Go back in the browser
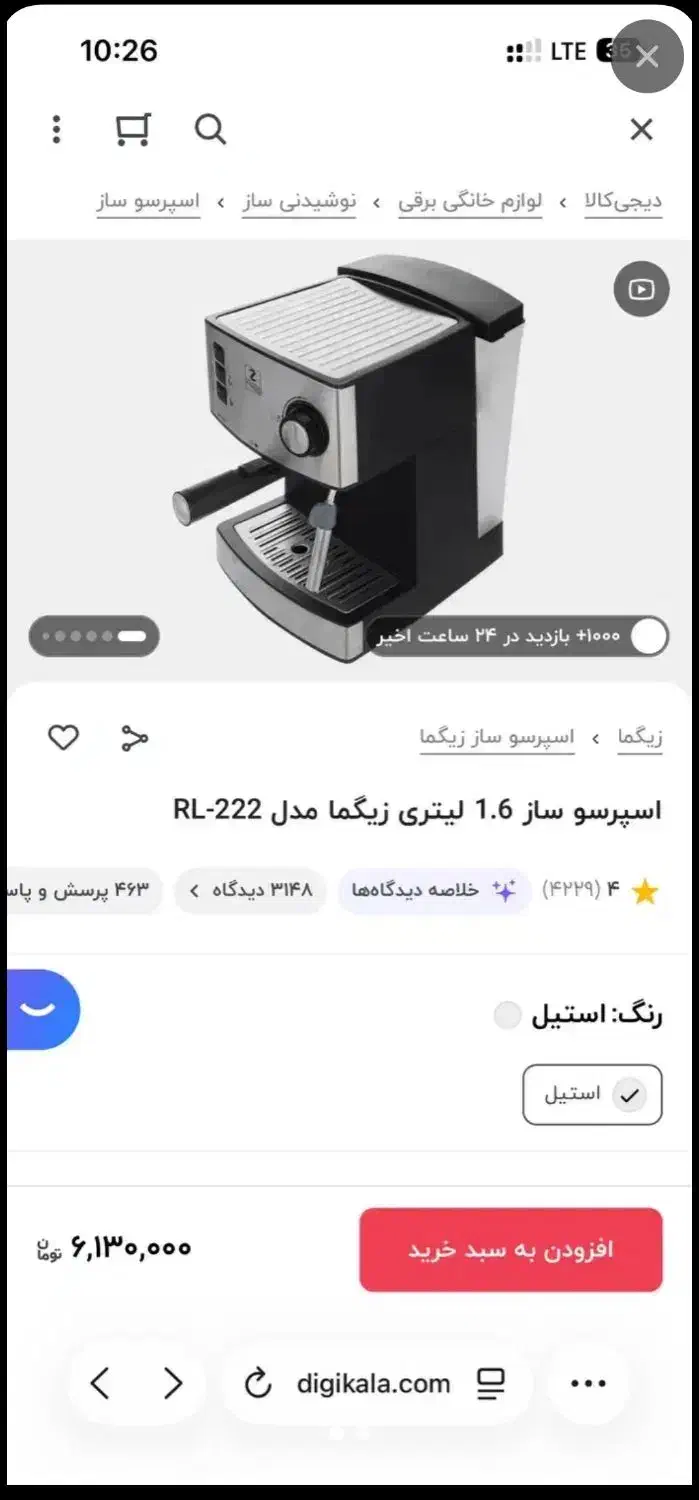 (x=100, y=1384)
